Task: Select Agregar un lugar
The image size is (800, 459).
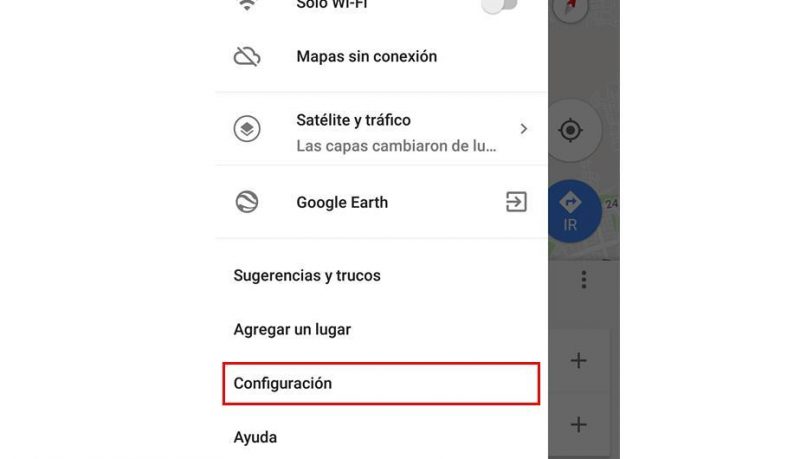Action: point(292,329)
